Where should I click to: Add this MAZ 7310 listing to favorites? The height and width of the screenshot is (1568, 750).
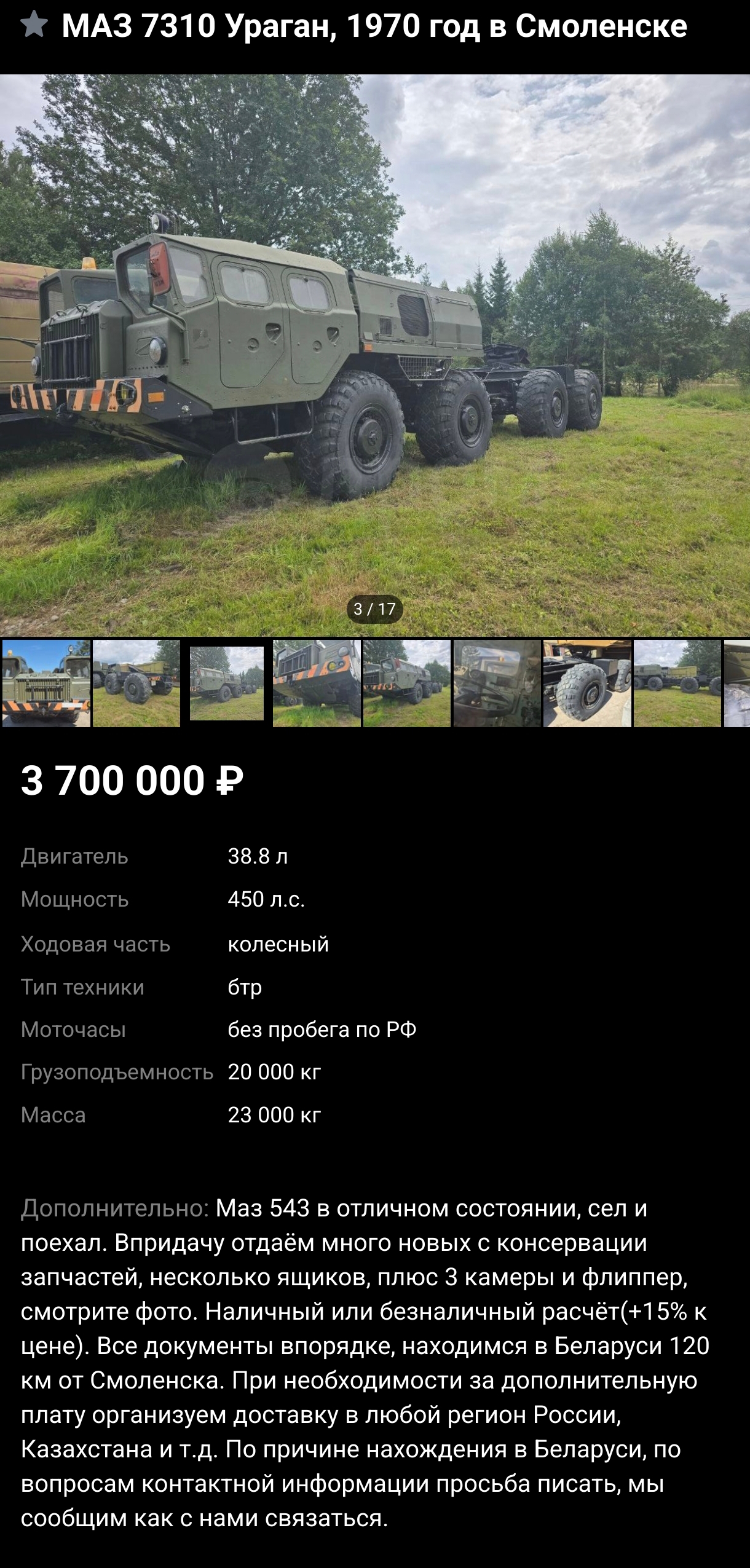(x=34, y=25)
